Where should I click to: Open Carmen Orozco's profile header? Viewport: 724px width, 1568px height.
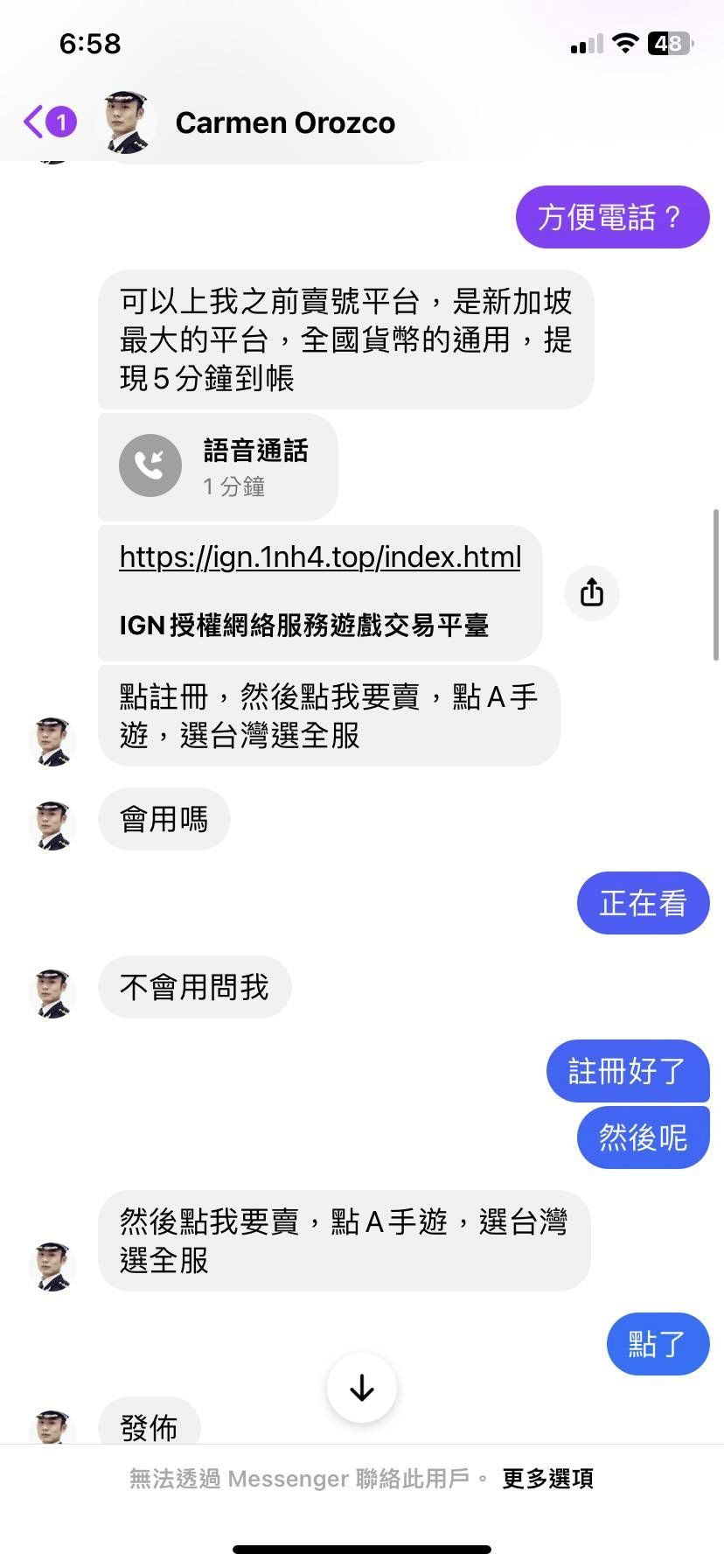284,122
